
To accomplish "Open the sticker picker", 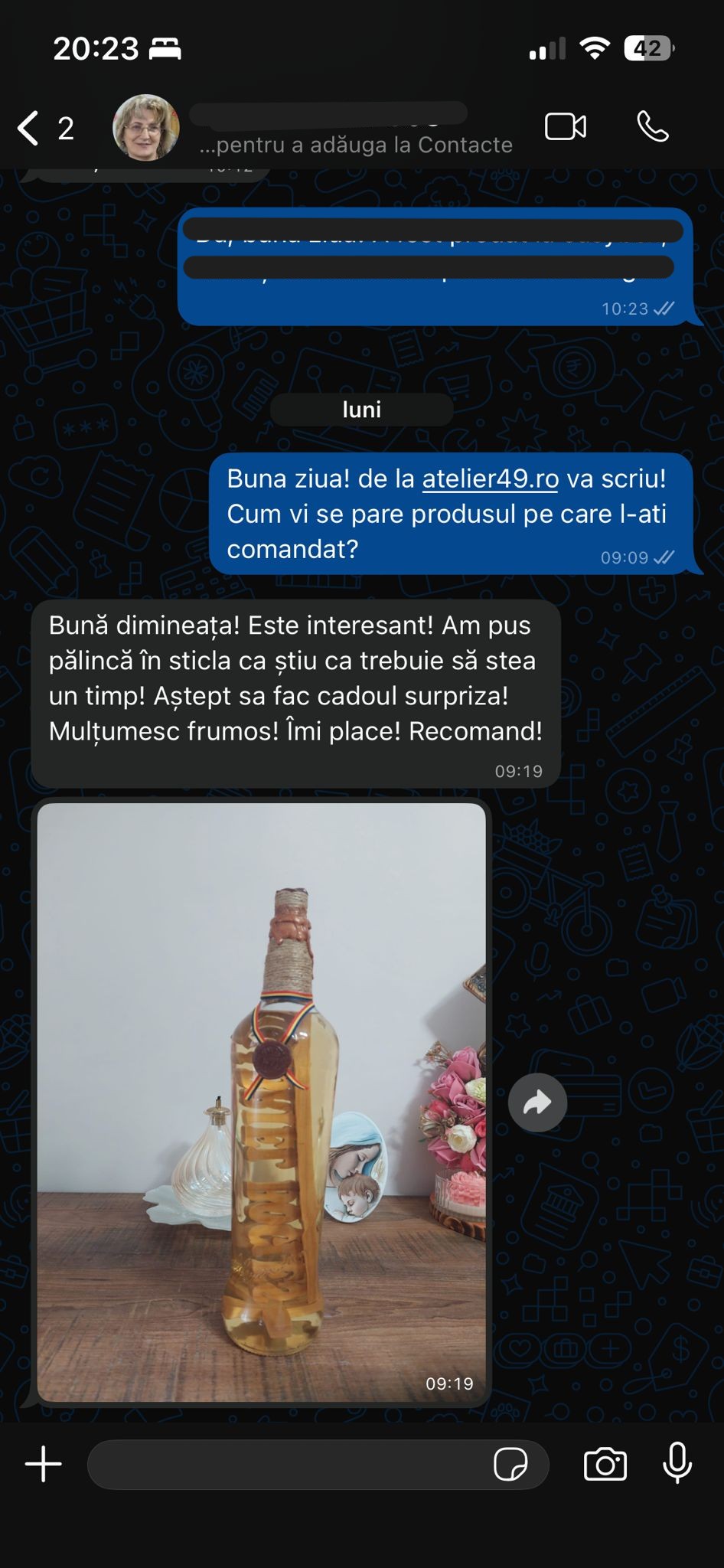I will (510, 1465).
